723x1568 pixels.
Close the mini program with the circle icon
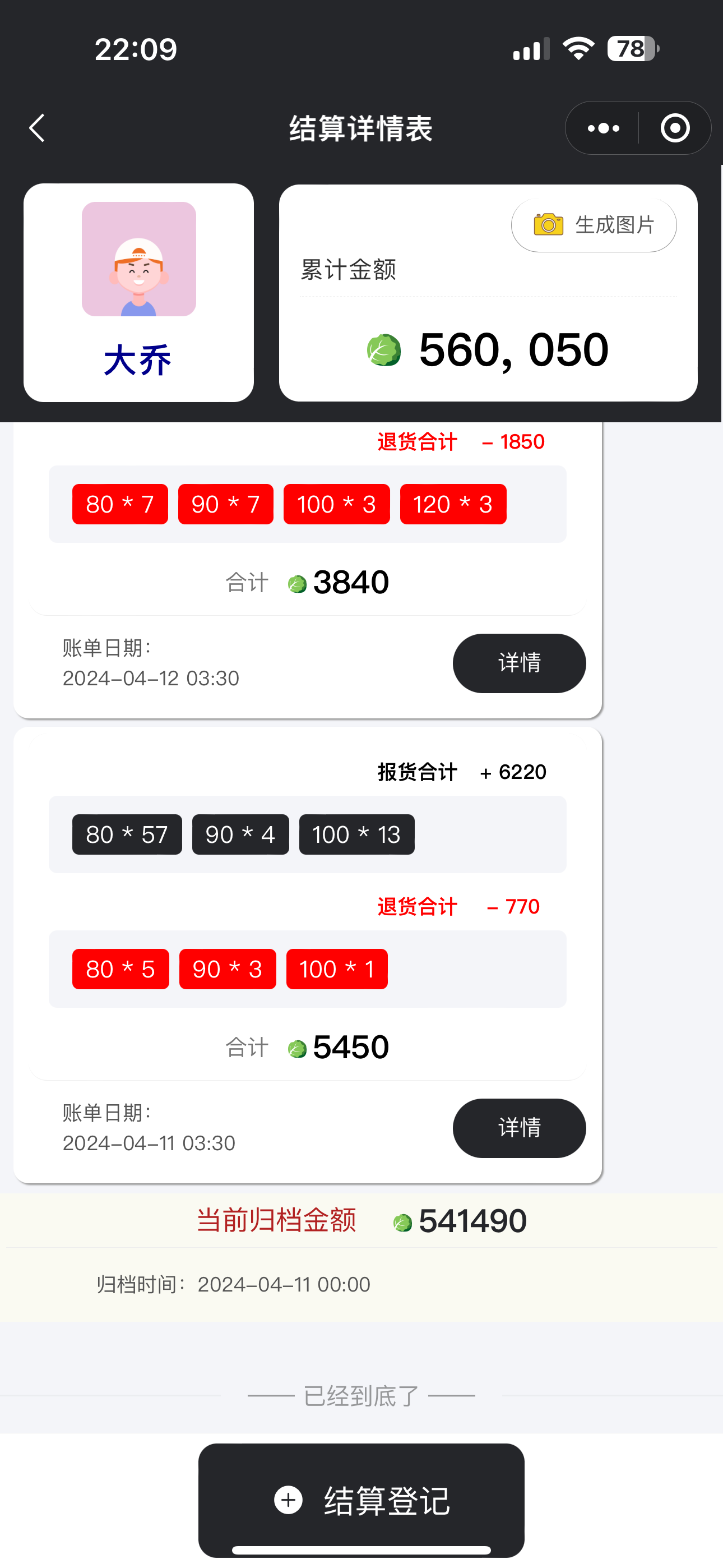click(x=675, y=128)
